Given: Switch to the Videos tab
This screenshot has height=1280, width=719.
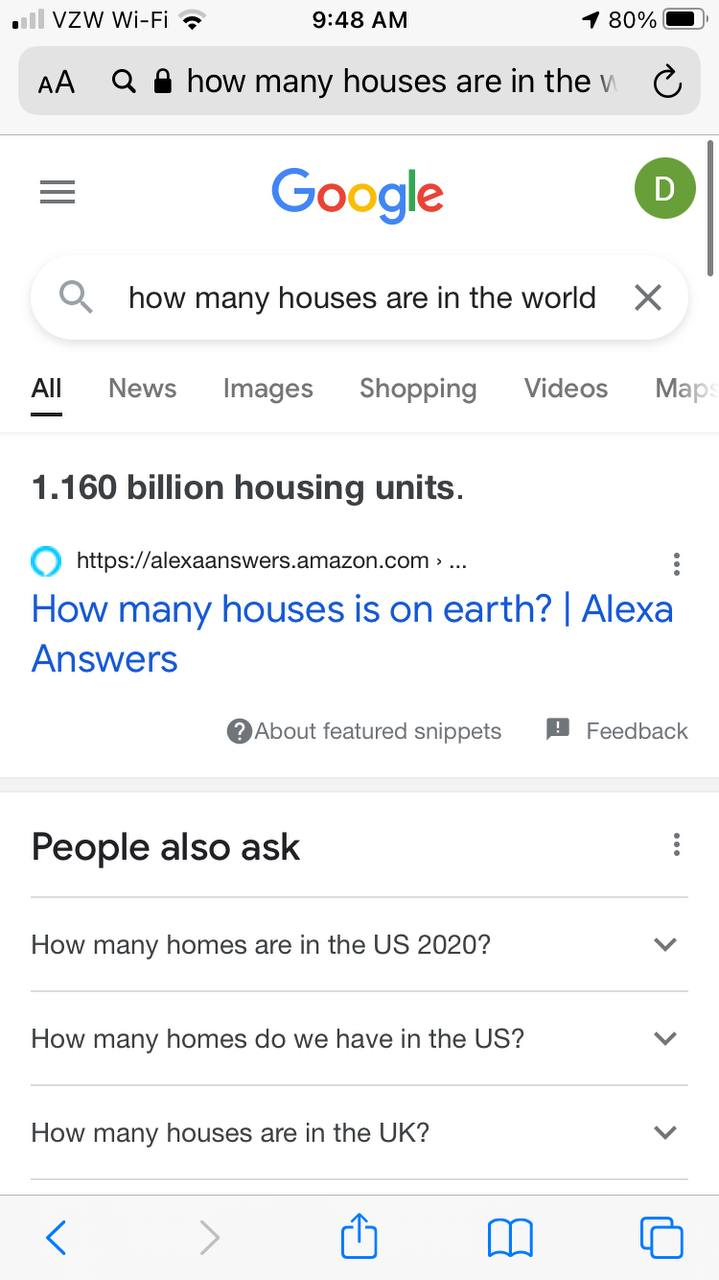Looking at the screenshot, I should pyautogui.click(x=566, y=388).
